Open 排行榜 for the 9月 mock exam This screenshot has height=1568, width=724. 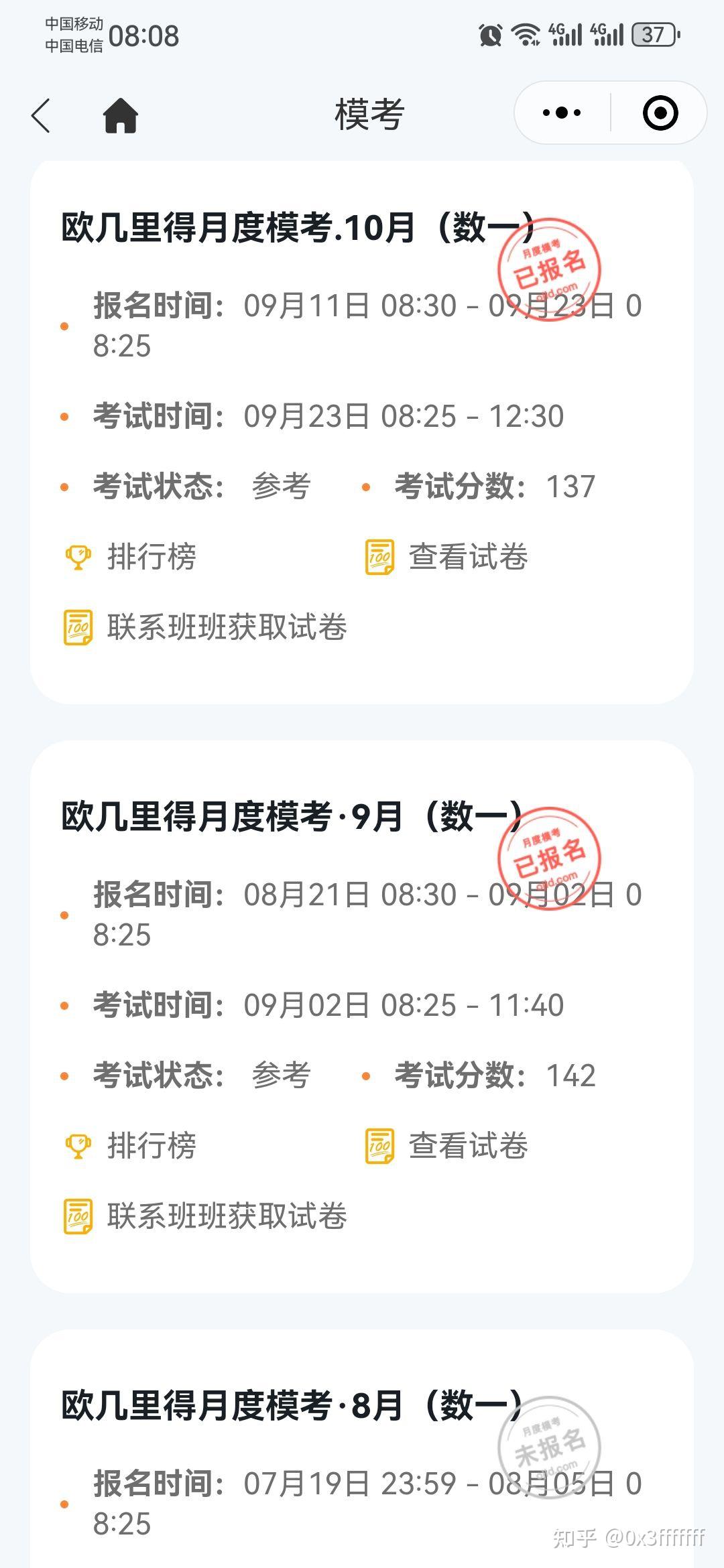coord(129,1146)
